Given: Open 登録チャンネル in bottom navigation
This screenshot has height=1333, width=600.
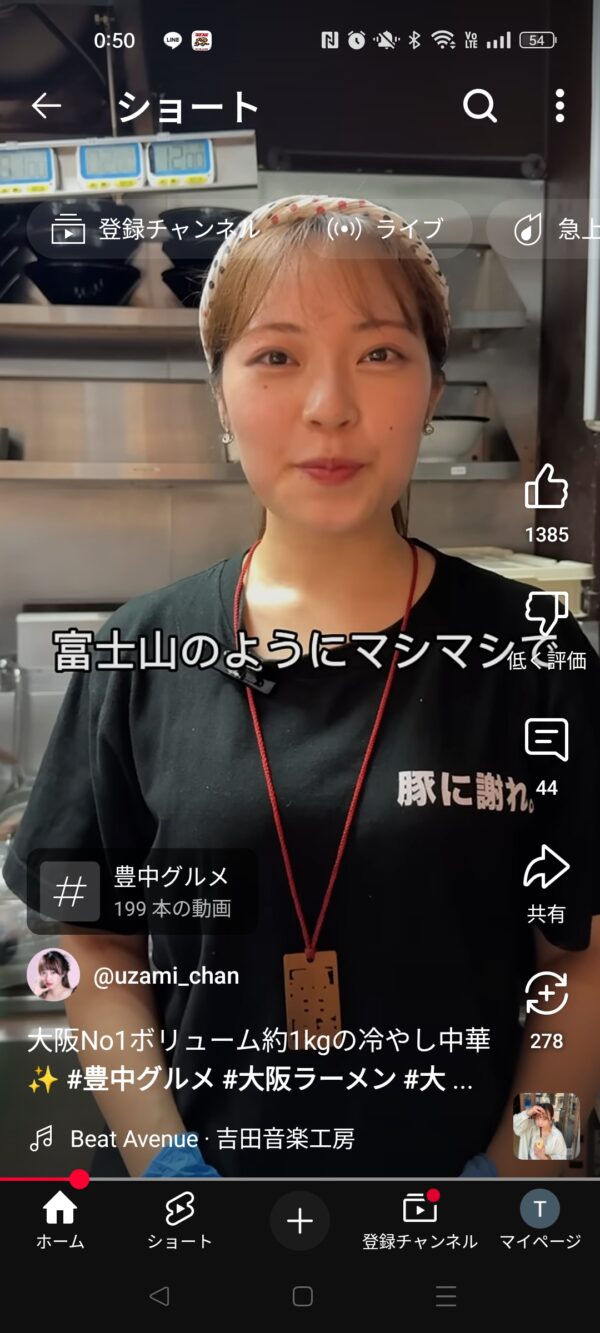Looking at the screenshot, I should click(x=420, y=1221).
